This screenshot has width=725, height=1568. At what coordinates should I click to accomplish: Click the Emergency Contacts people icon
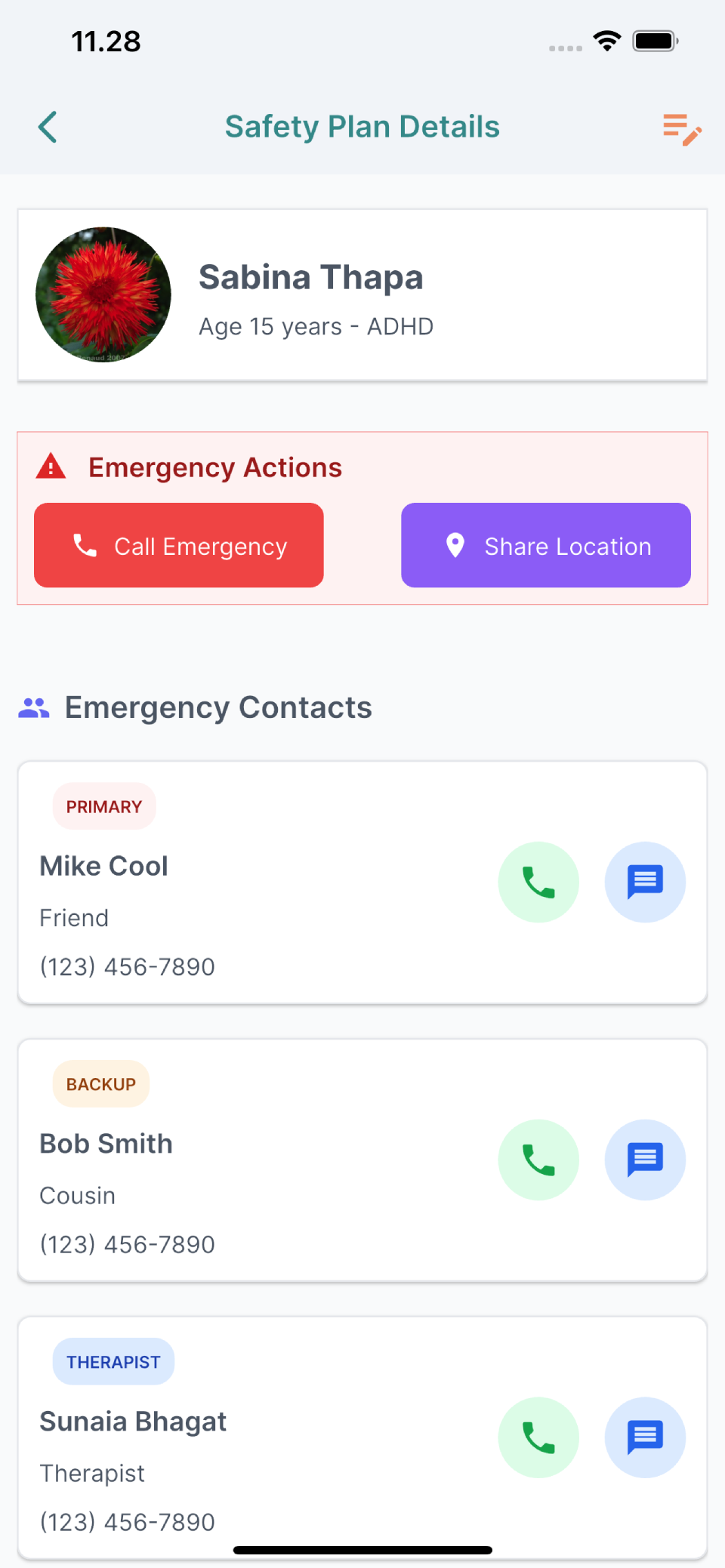coord(33,707)
